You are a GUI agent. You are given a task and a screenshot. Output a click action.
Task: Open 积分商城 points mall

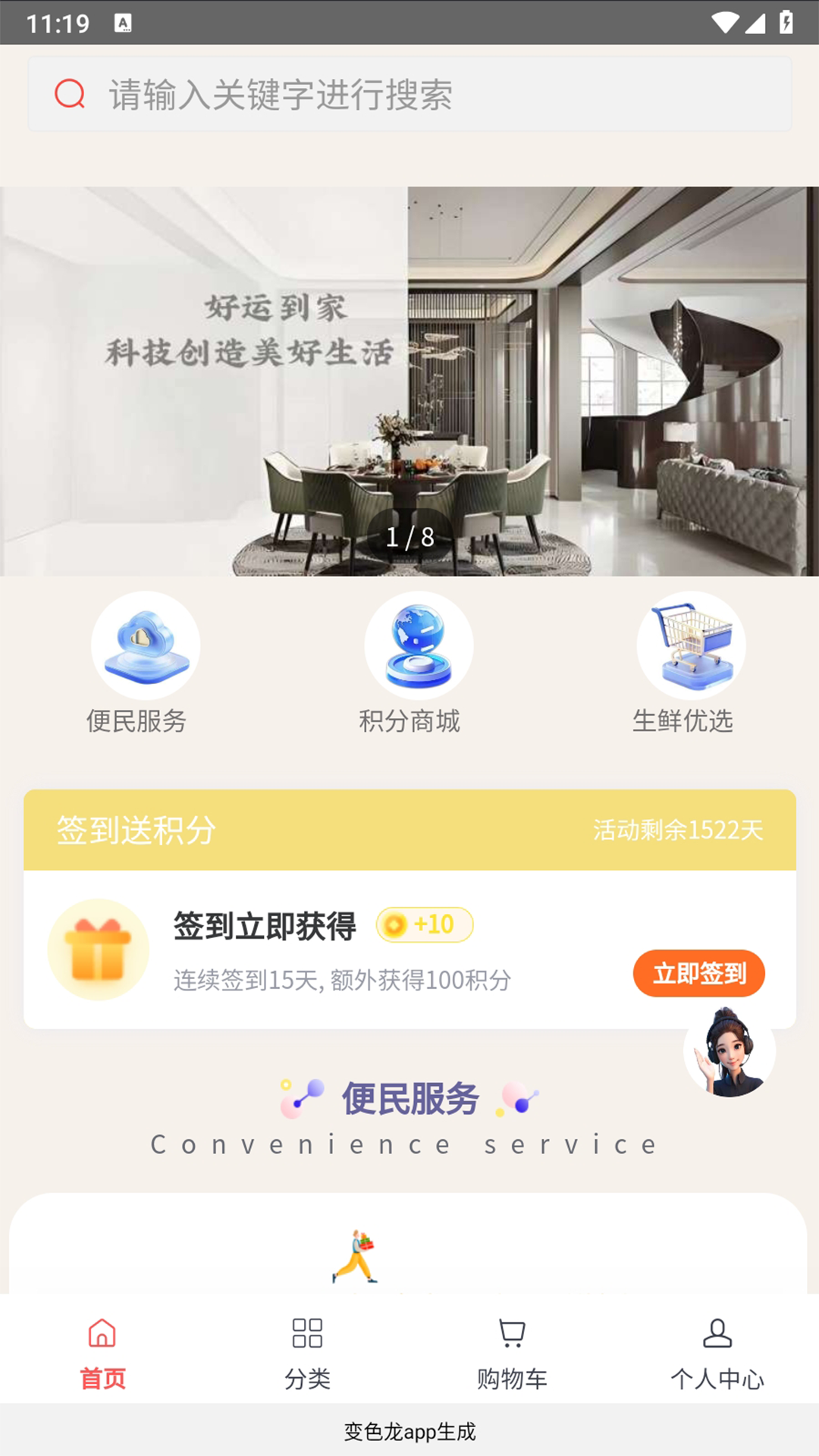(x=418, y=646)
